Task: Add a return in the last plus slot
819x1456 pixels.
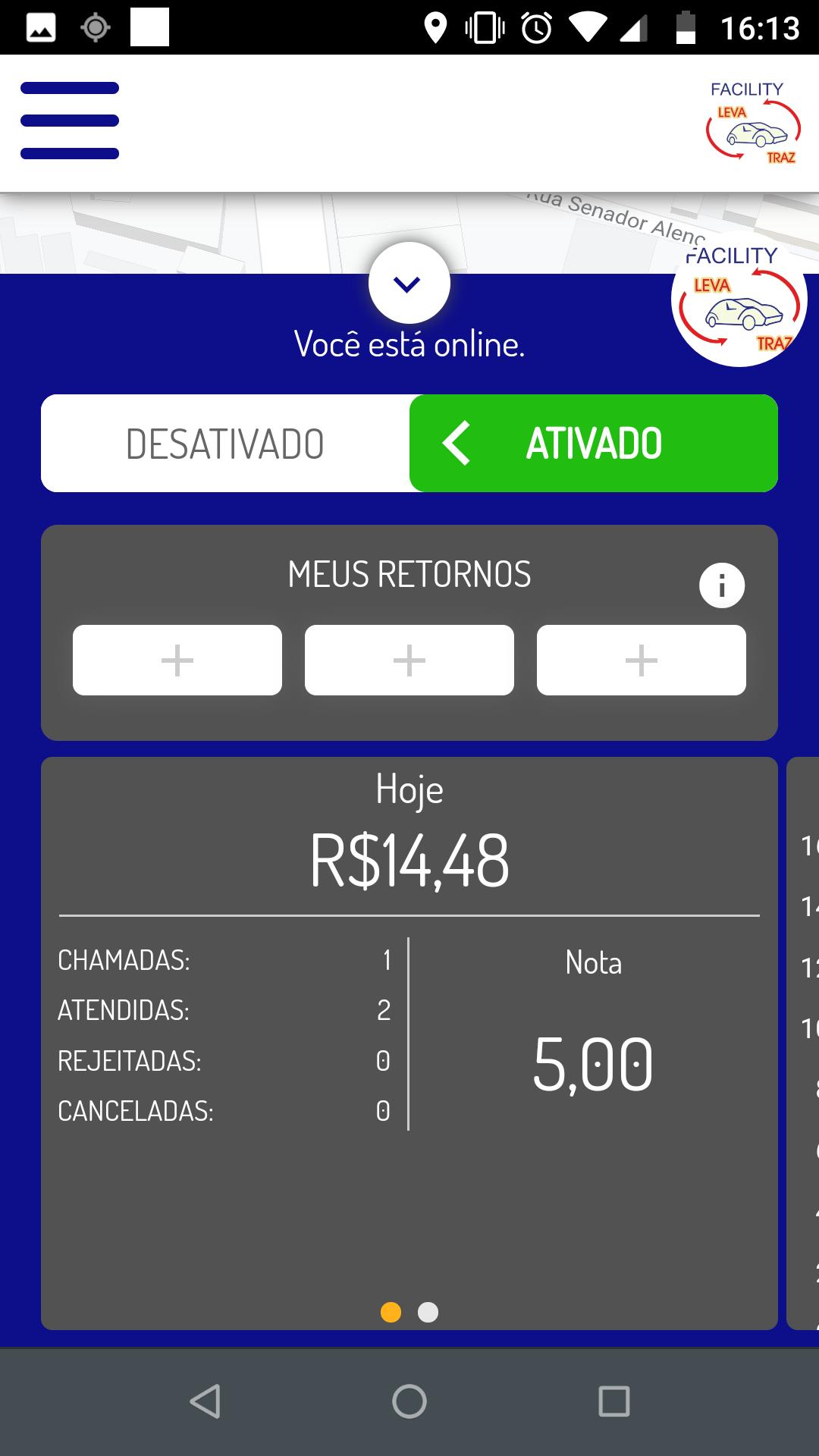Action: coord(642,660)
